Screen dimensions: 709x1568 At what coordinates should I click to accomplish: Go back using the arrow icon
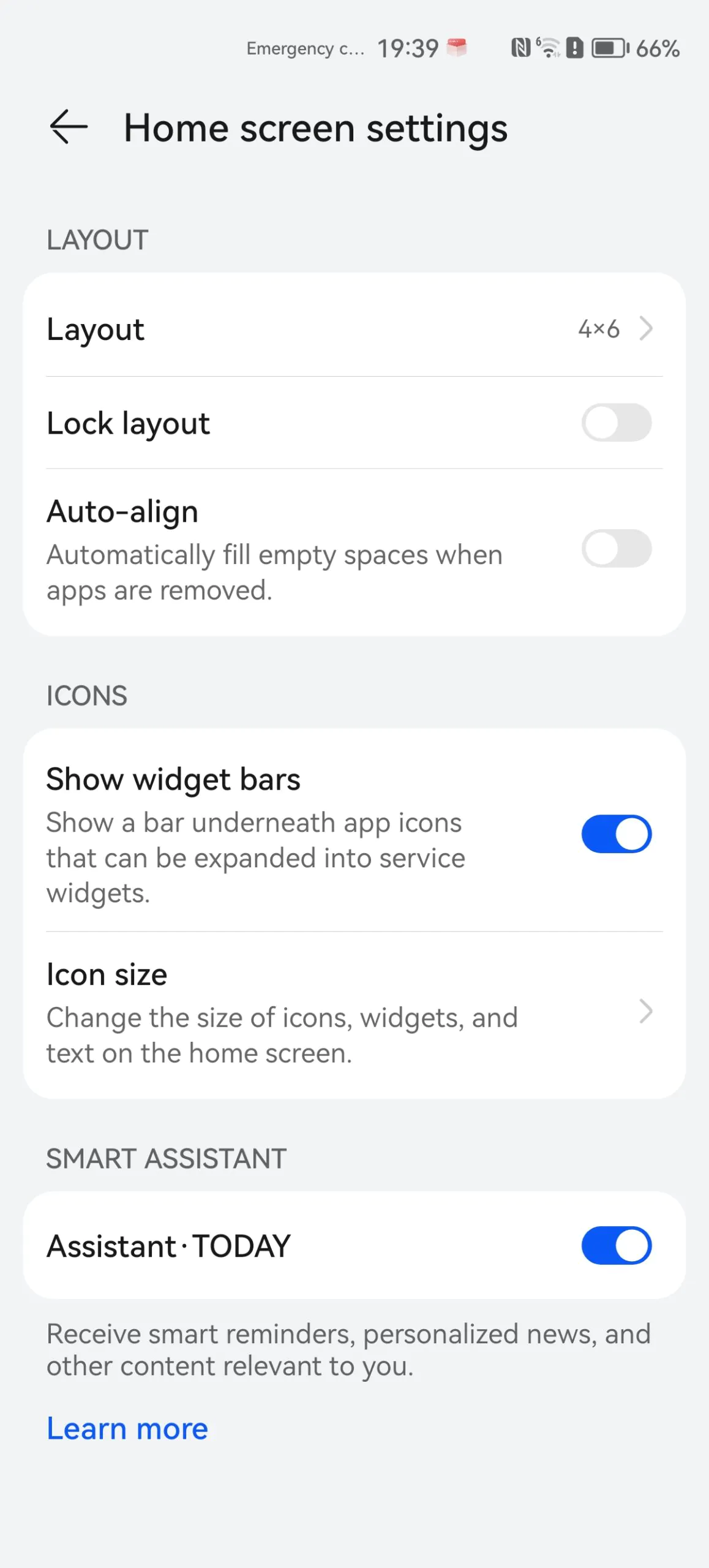[x=68, y=127]
